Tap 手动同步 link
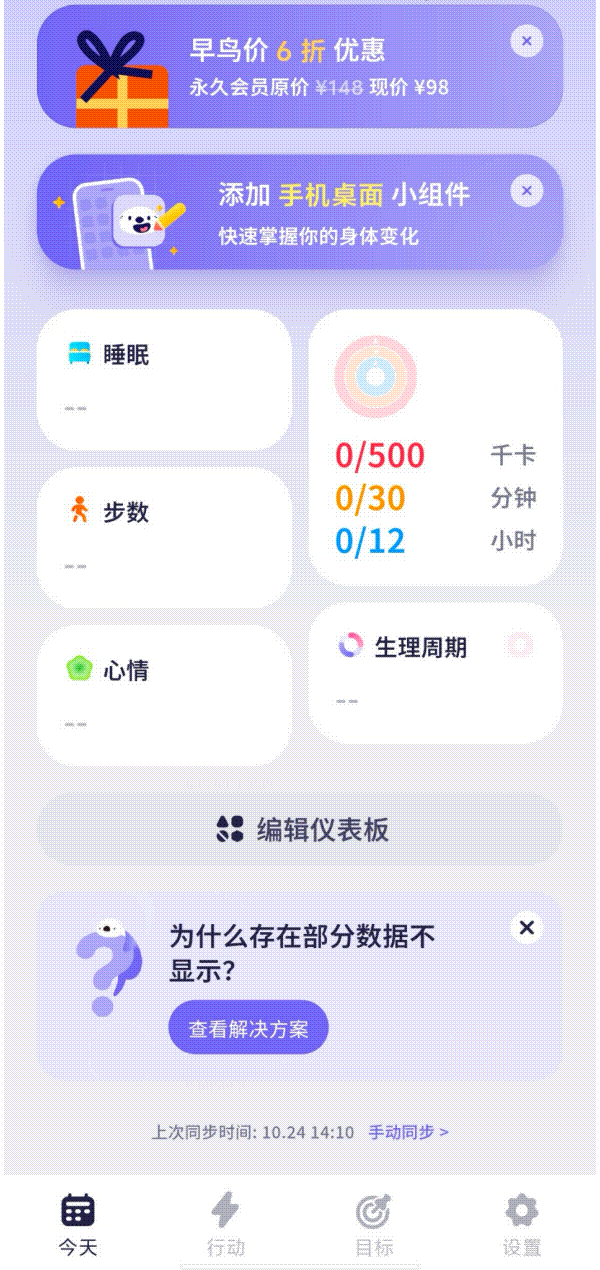The width and height of the screenshot is (600, 1270). [408, 1132]
